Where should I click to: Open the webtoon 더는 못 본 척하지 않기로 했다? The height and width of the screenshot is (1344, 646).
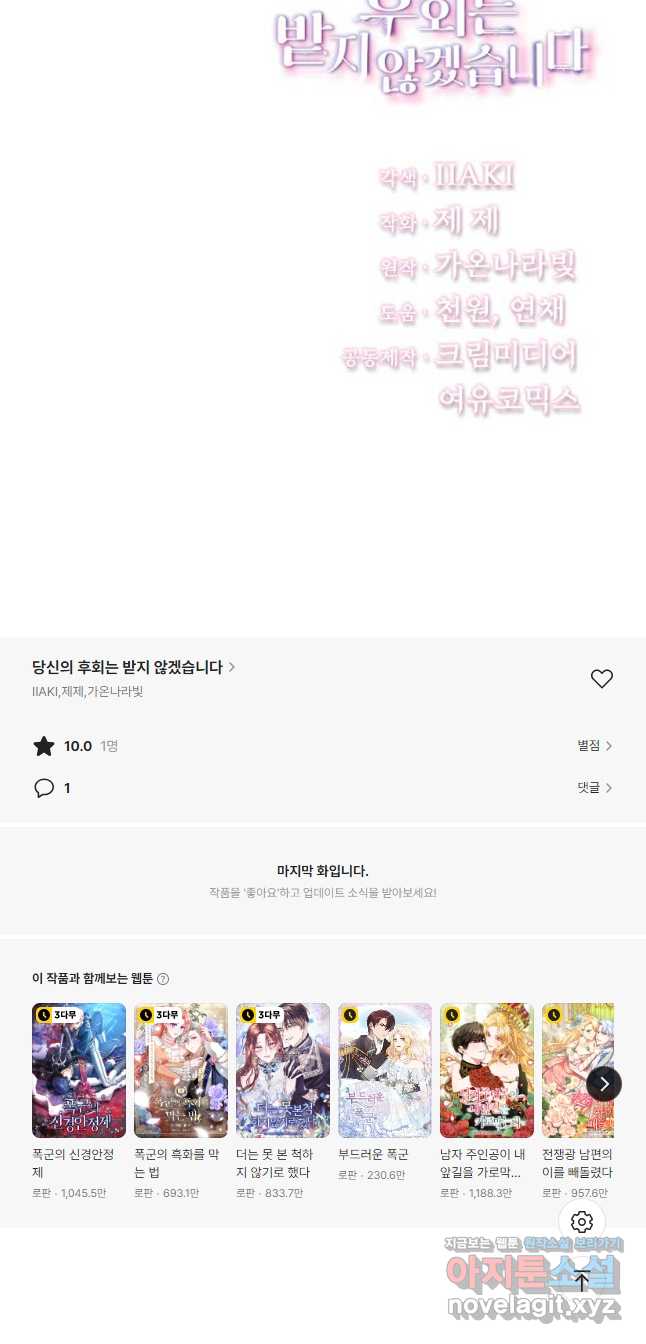coord(283,1070)
